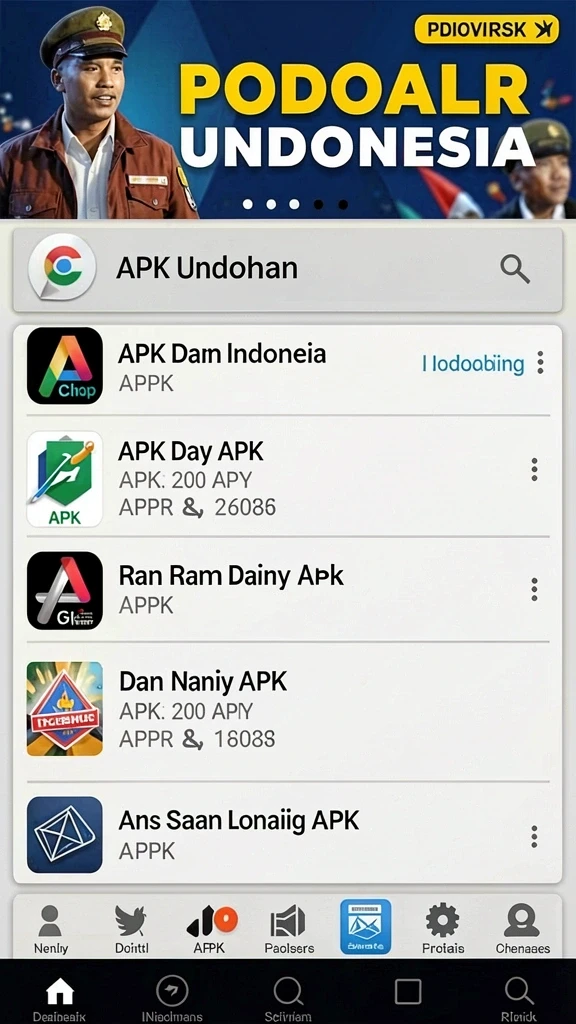The width and height of the screenshot is (576, 1024).
Task: Open overflow menu for APK Dam Indoneia
Action: [540, 362]
